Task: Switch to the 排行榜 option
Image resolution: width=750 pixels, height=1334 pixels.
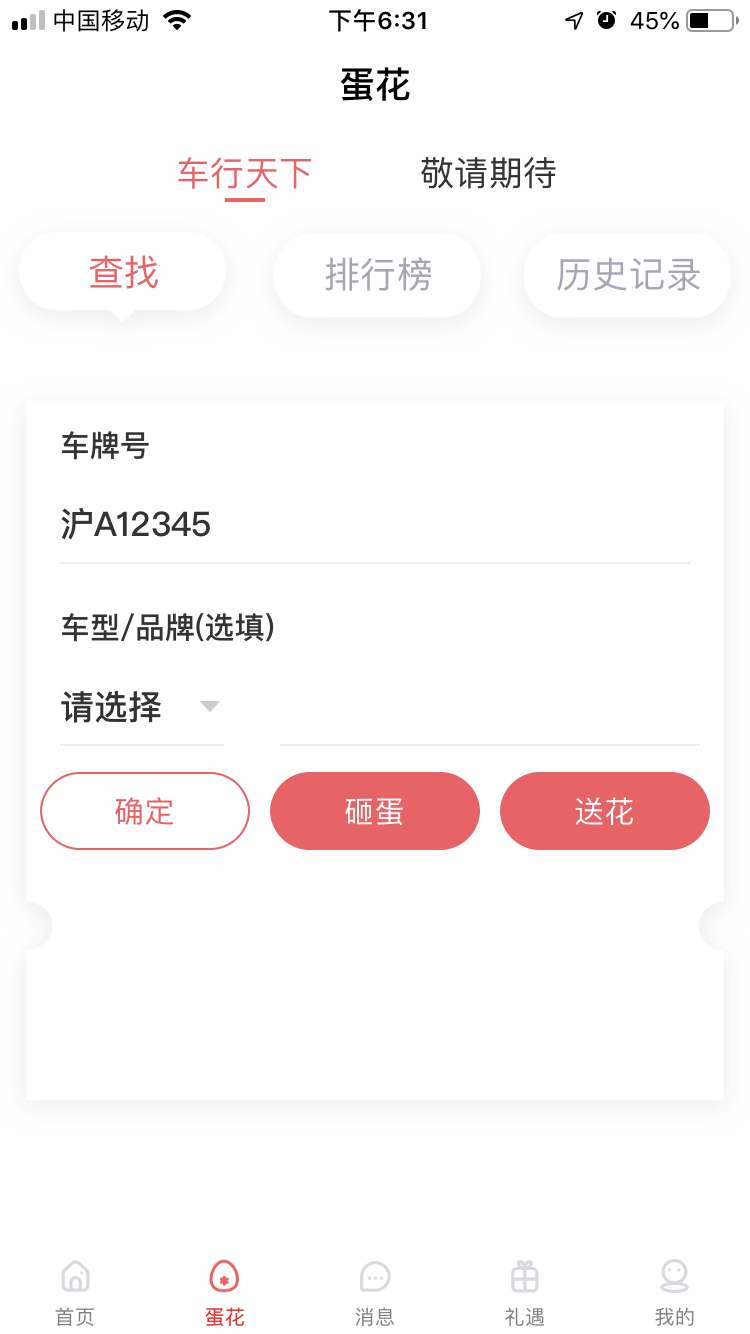Action: click(x=377, y=272)
